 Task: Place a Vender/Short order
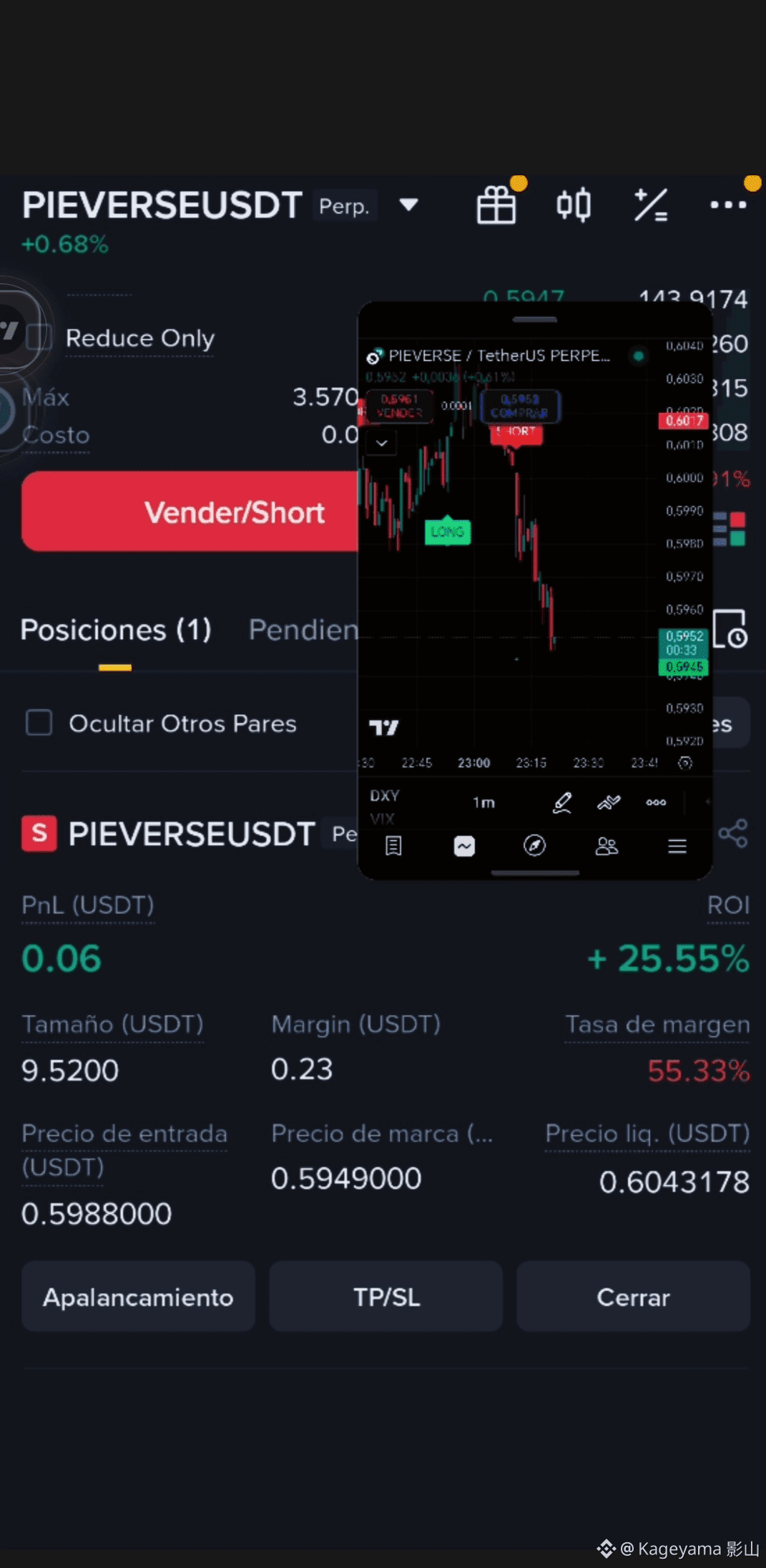(x=190, y=512)
